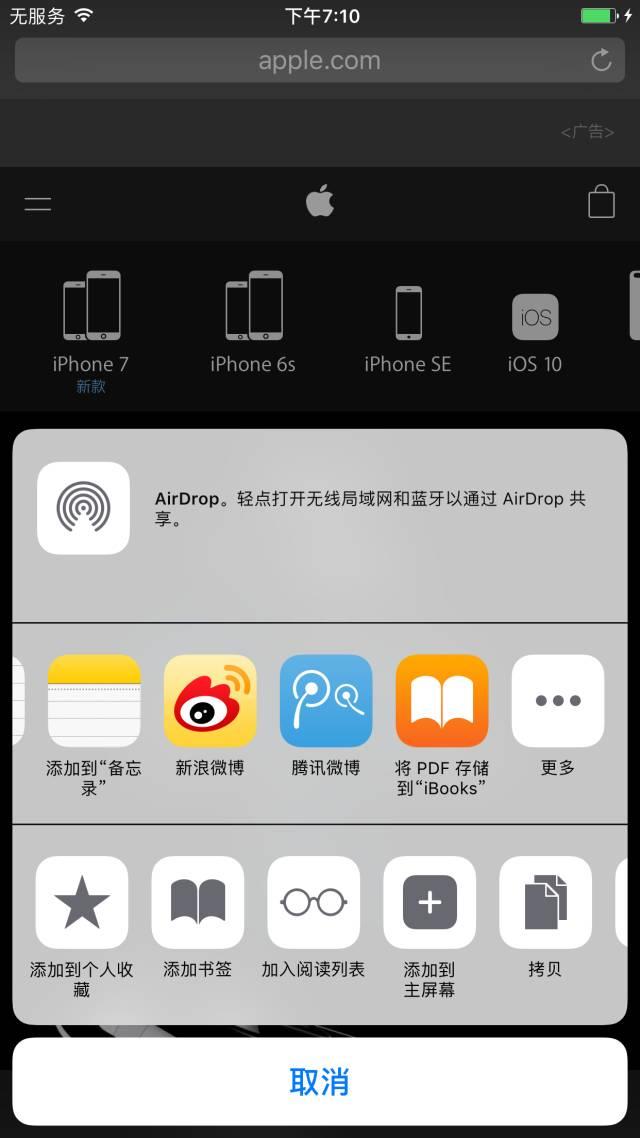Copy the link with 拷贝
640x1138 pixels.
pyautogui.click(x=546, y=902)
